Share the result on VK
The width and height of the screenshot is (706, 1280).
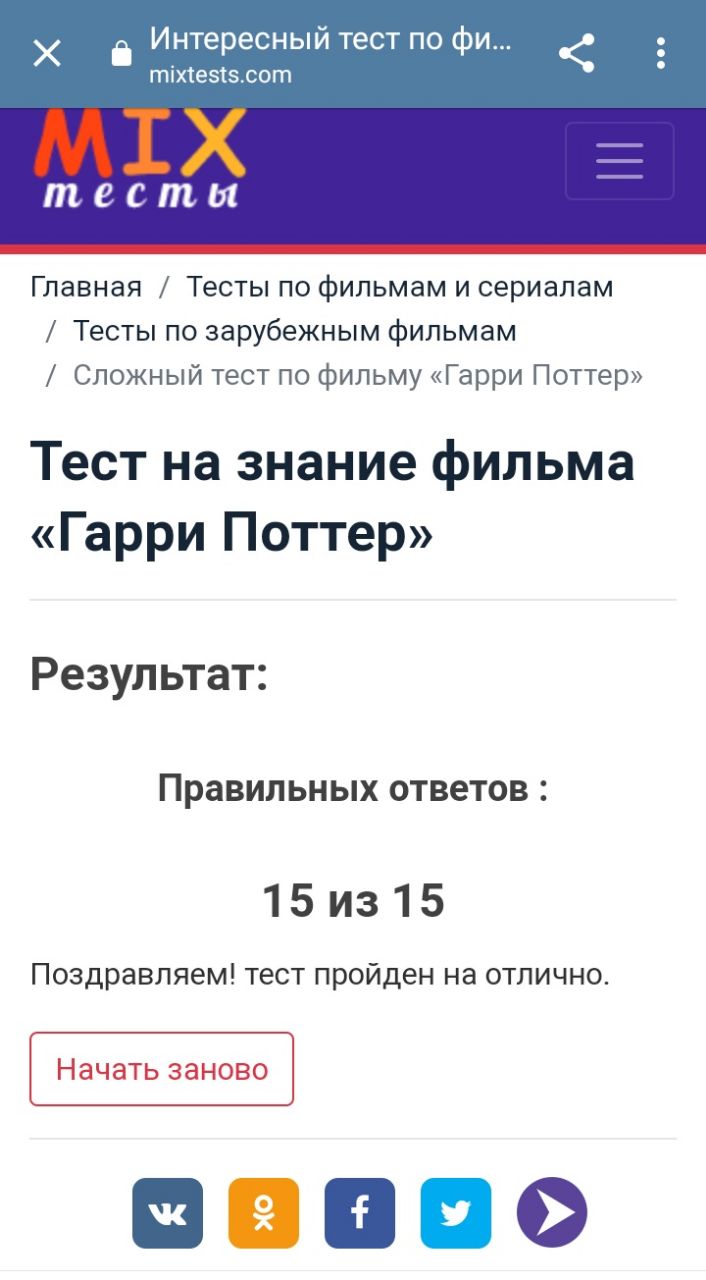(167, 1213)
